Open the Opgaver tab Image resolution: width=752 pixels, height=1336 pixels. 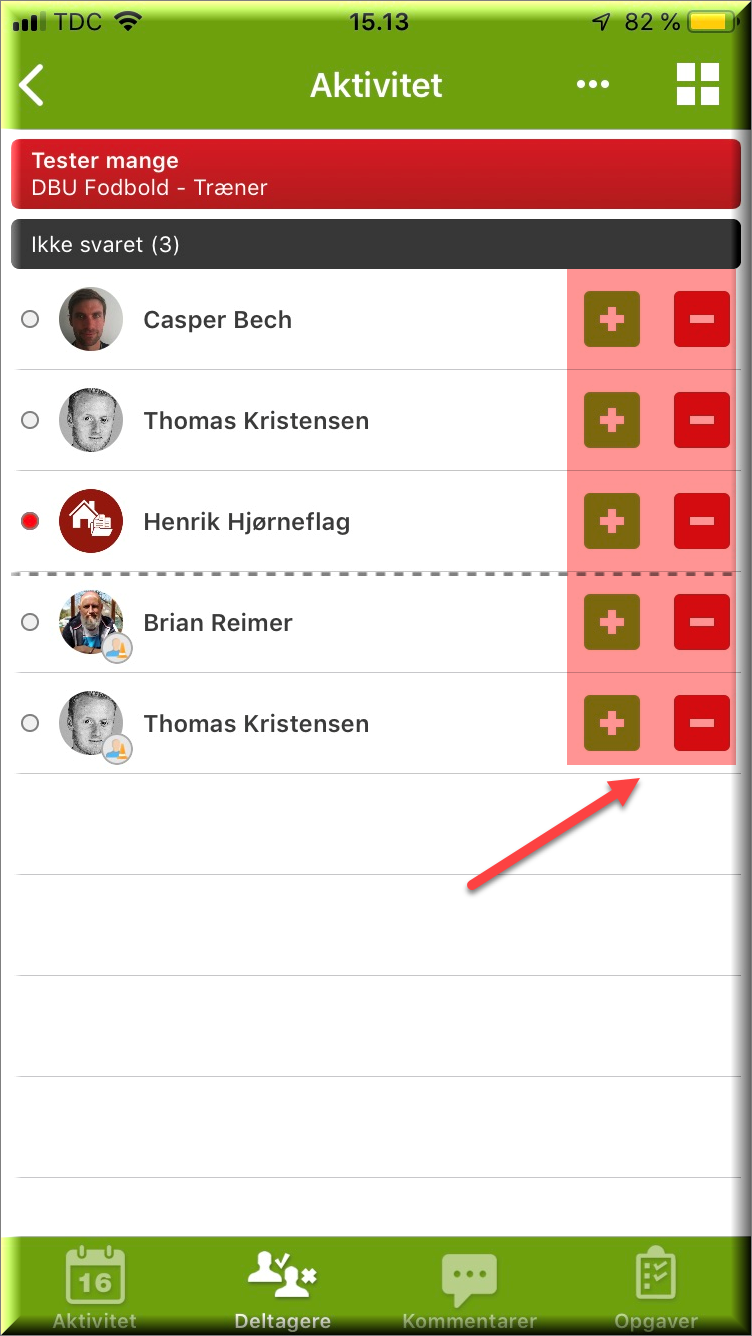(656, 1286)
